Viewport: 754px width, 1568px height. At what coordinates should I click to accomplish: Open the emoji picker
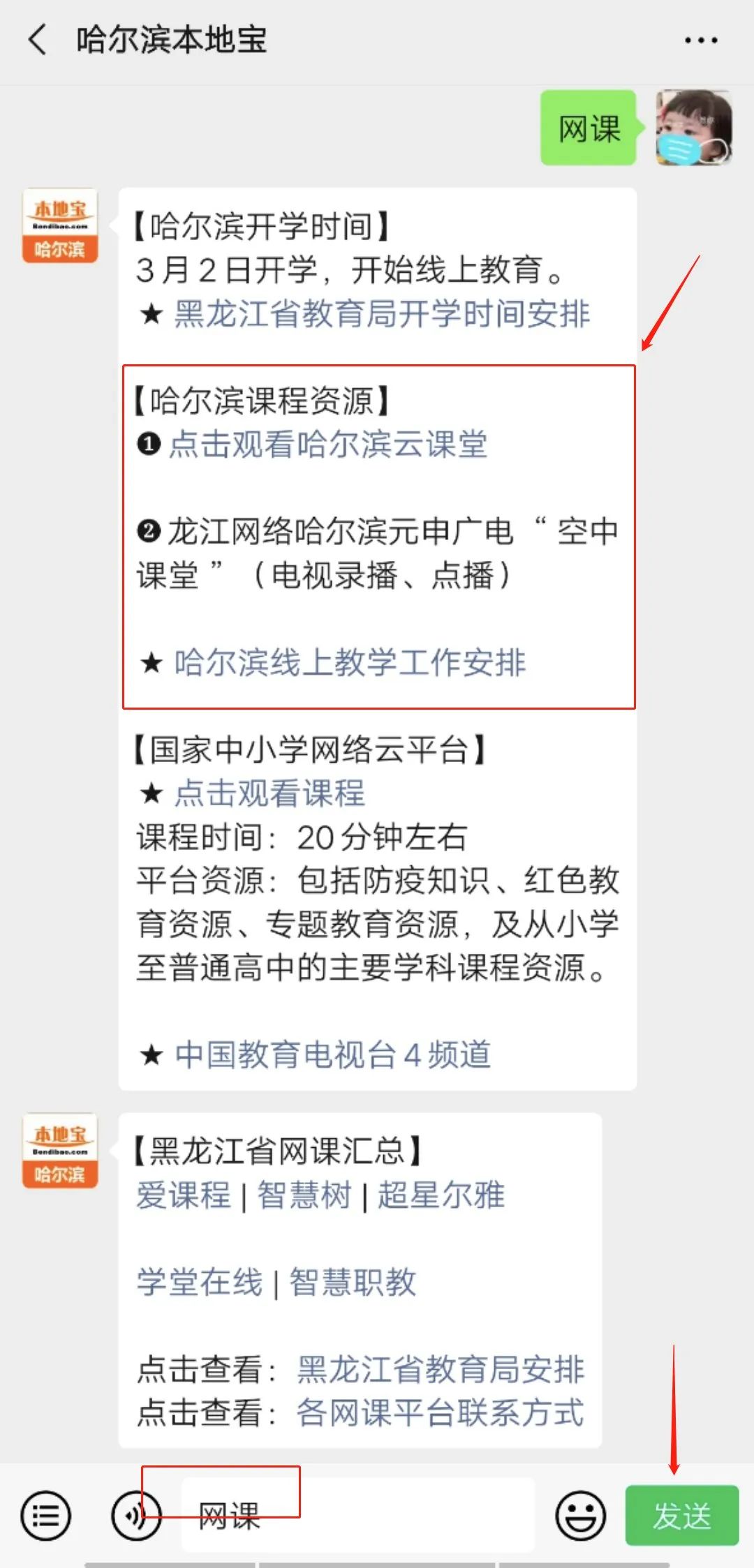tap(579, 1516)
